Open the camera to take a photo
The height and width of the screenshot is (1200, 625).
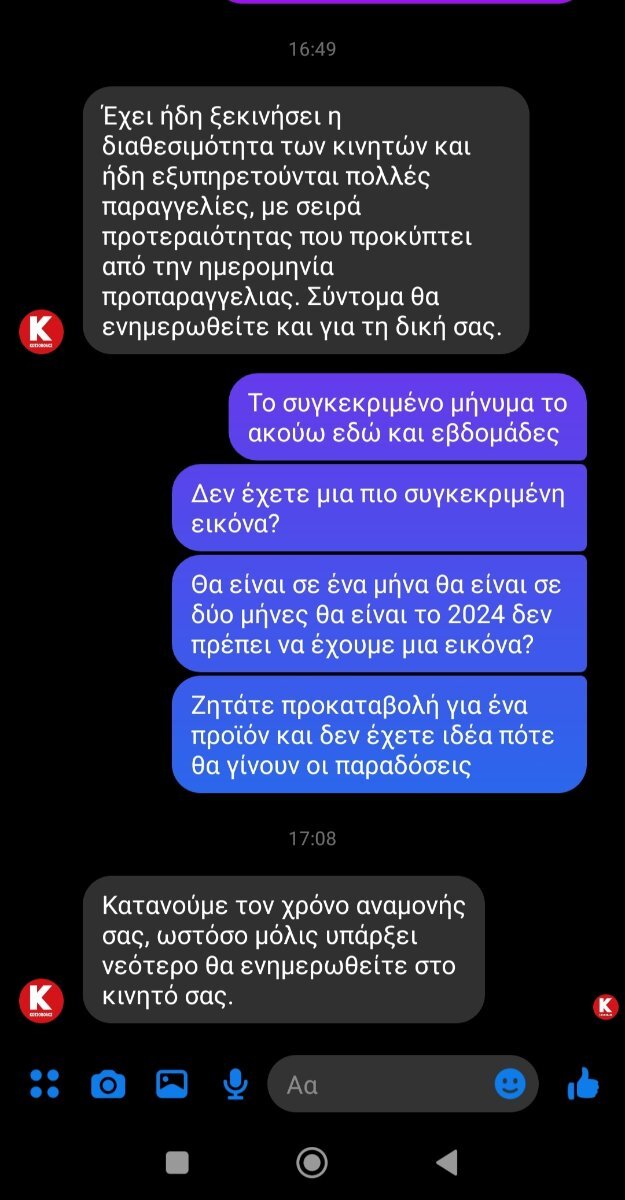(x=108, y=1084)
